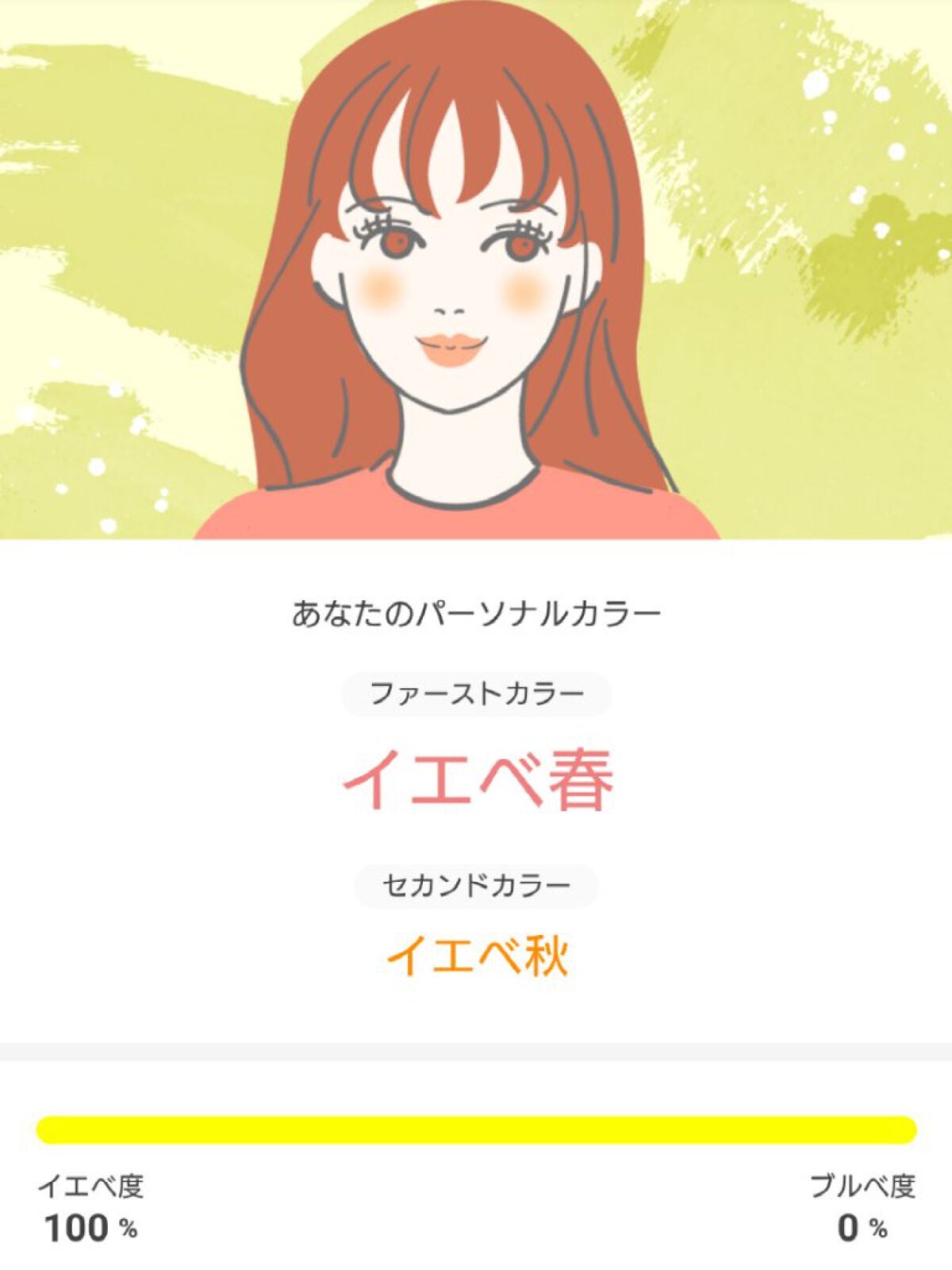952x1270 pixels.
Task: Open the ファーストカラー section
Action: [474, 693]
